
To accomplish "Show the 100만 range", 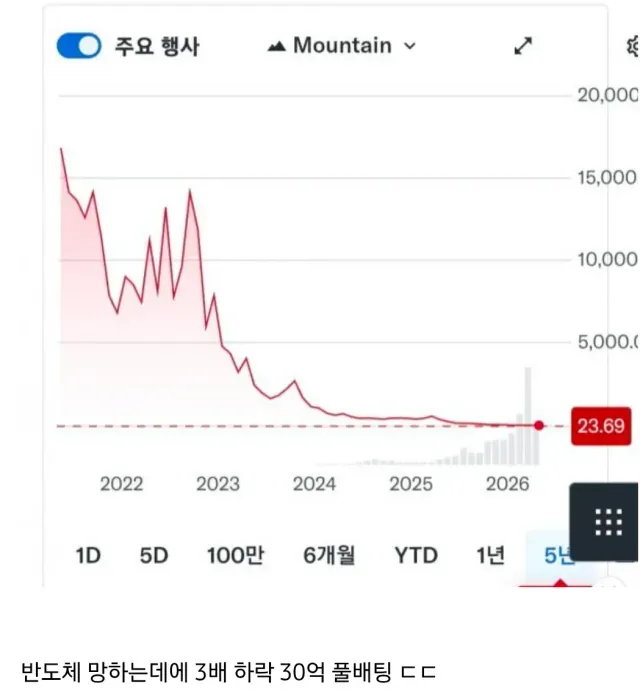I will (235, 555).
